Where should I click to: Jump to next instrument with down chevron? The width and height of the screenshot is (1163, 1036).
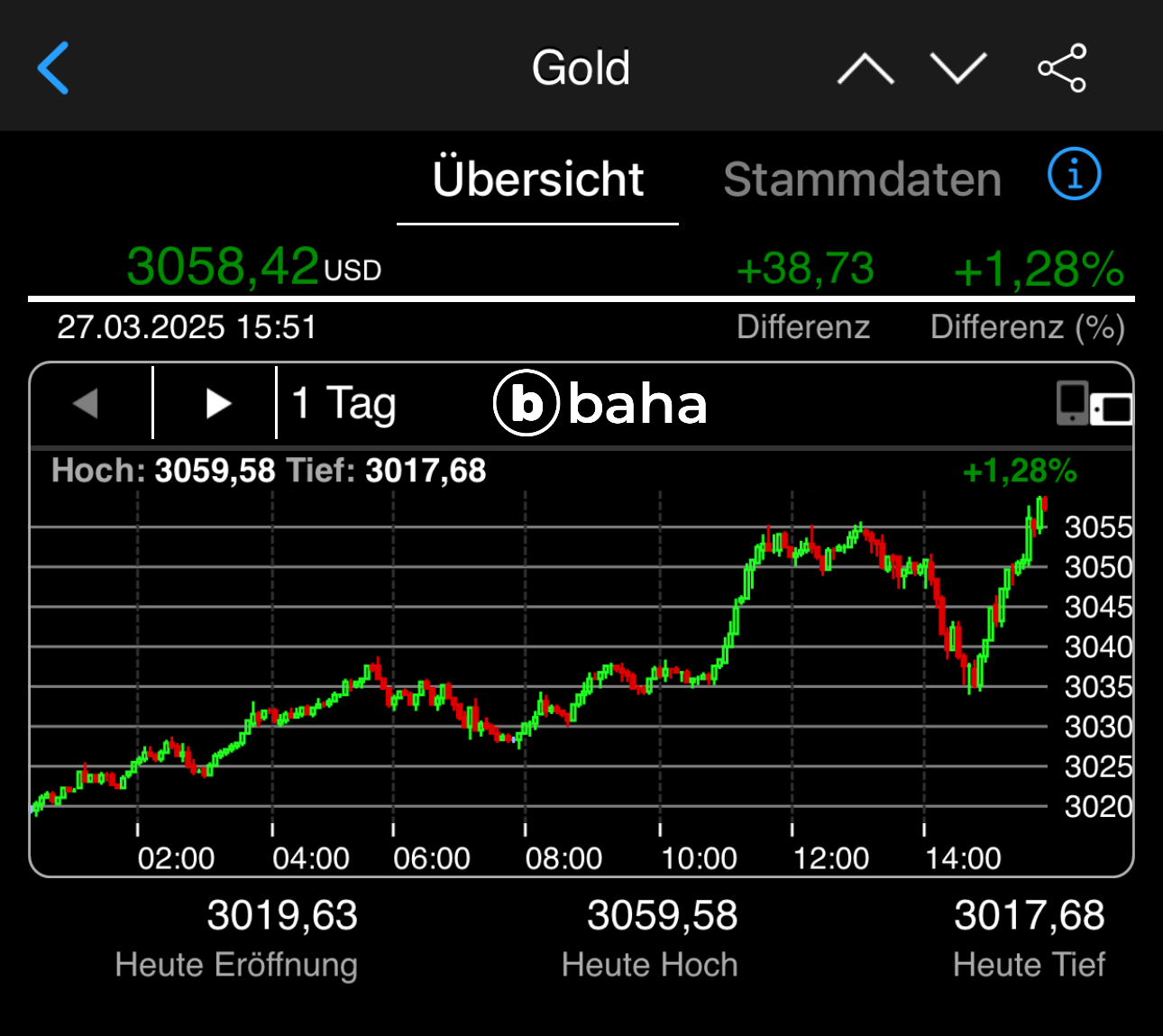[x=957, y=69]
